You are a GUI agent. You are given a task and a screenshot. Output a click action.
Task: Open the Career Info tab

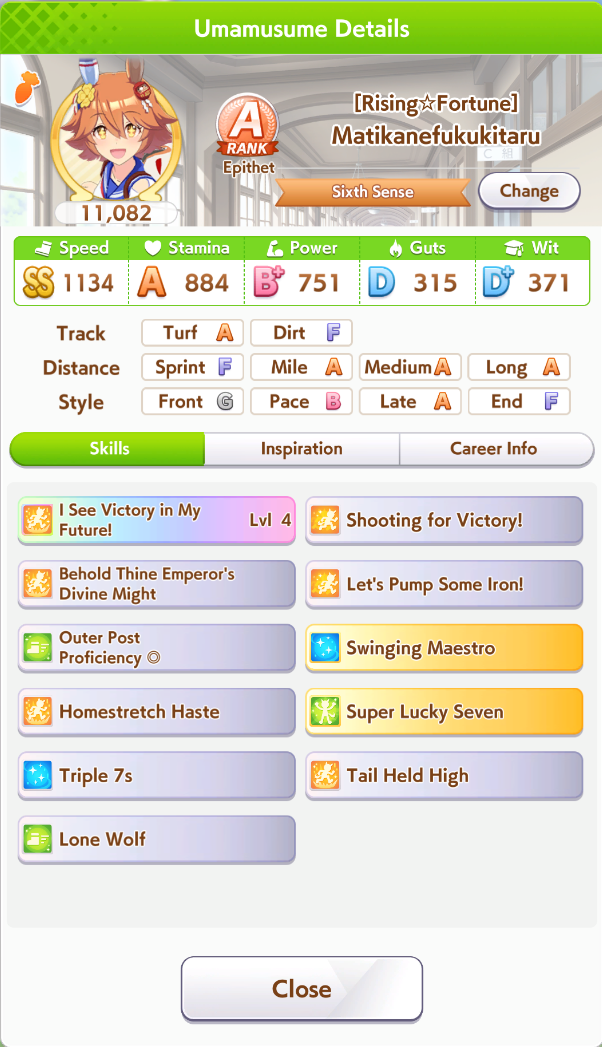tap(495, 449)
